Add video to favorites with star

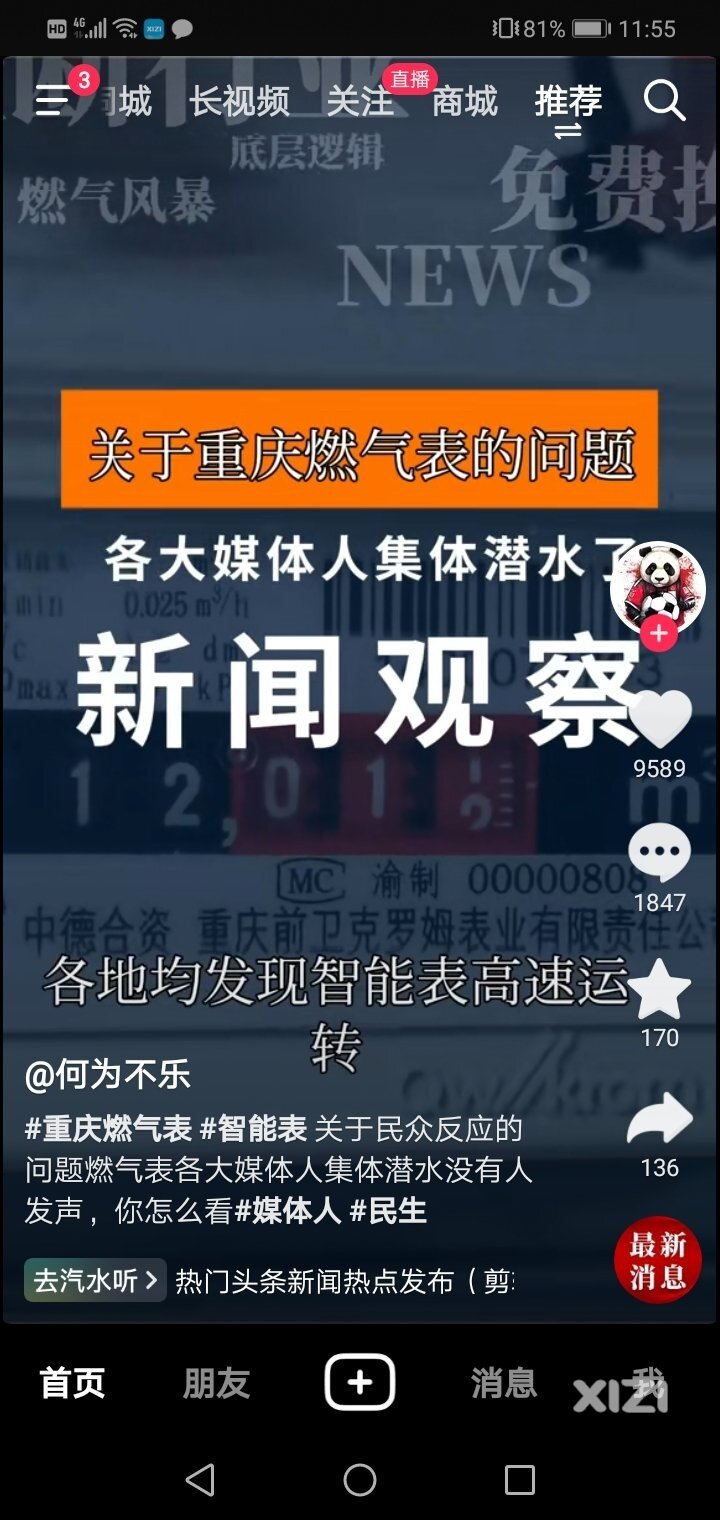click(x=659, y=990)
